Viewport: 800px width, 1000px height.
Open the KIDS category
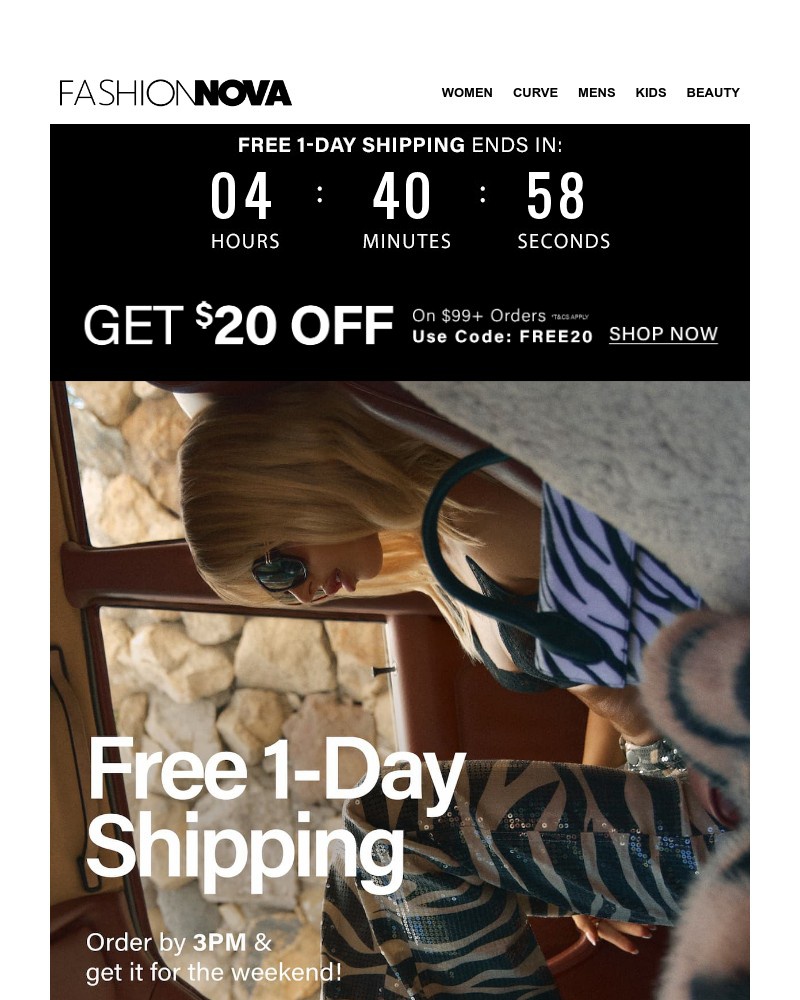651,92
